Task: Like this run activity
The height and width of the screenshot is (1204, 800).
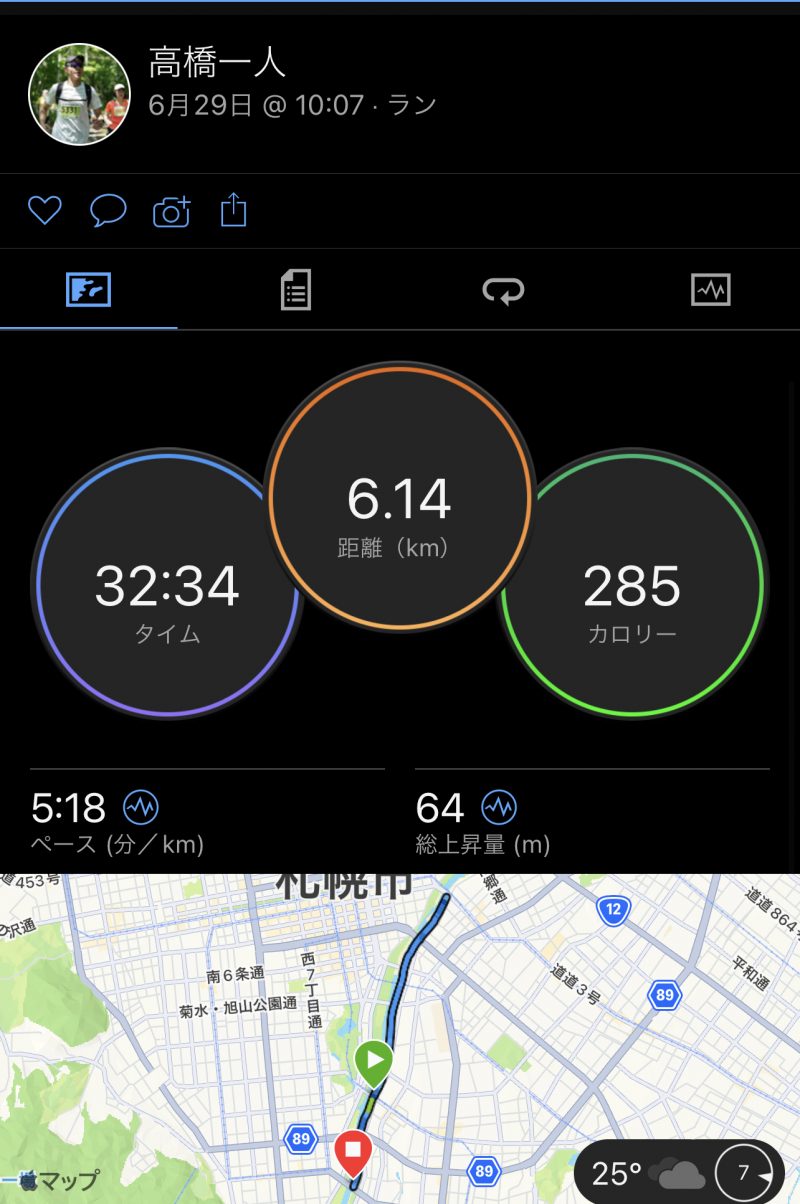Action: [x=44, y=211]
